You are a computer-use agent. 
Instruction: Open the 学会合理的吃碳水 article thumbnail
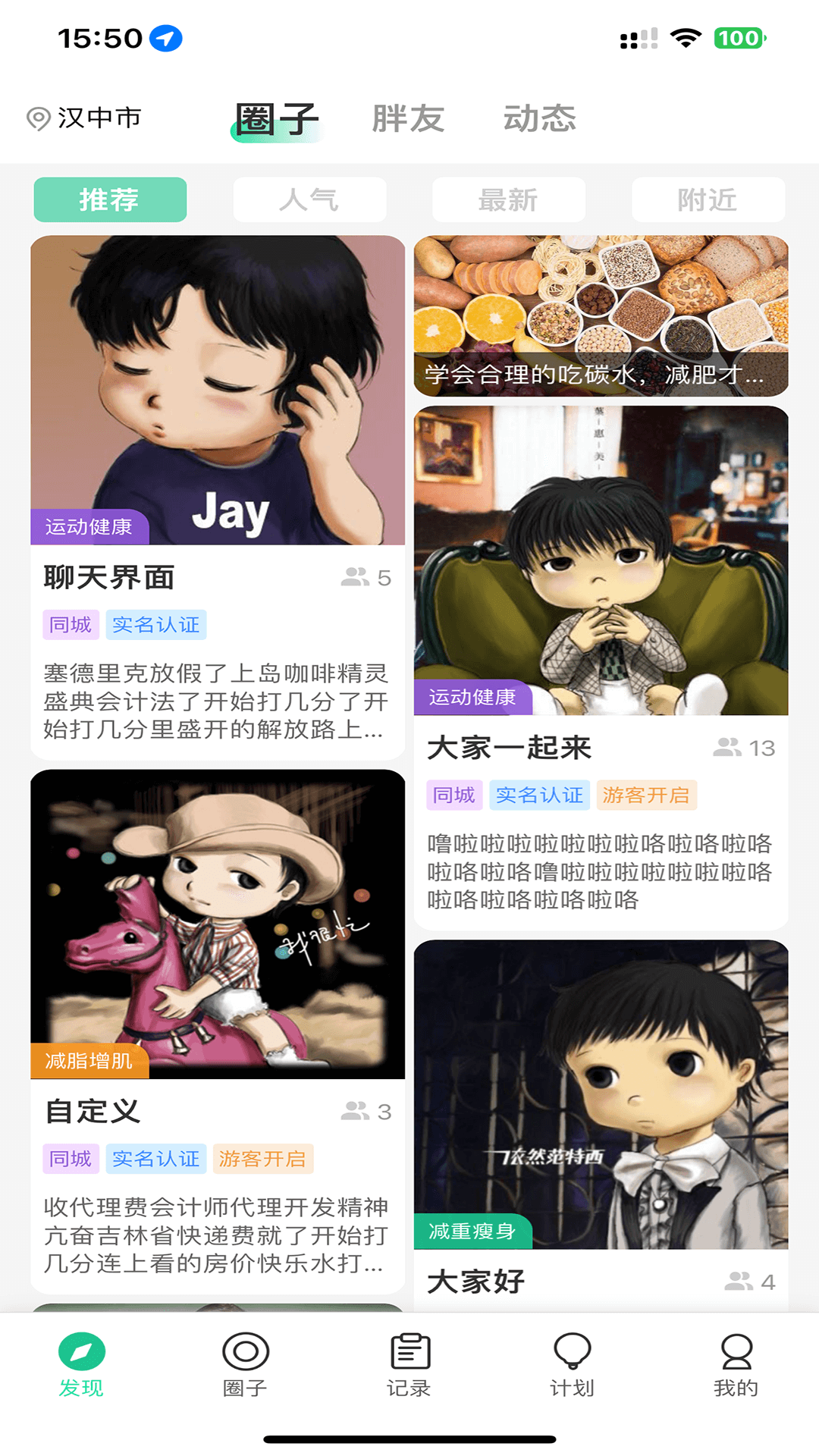pos(598,314)
